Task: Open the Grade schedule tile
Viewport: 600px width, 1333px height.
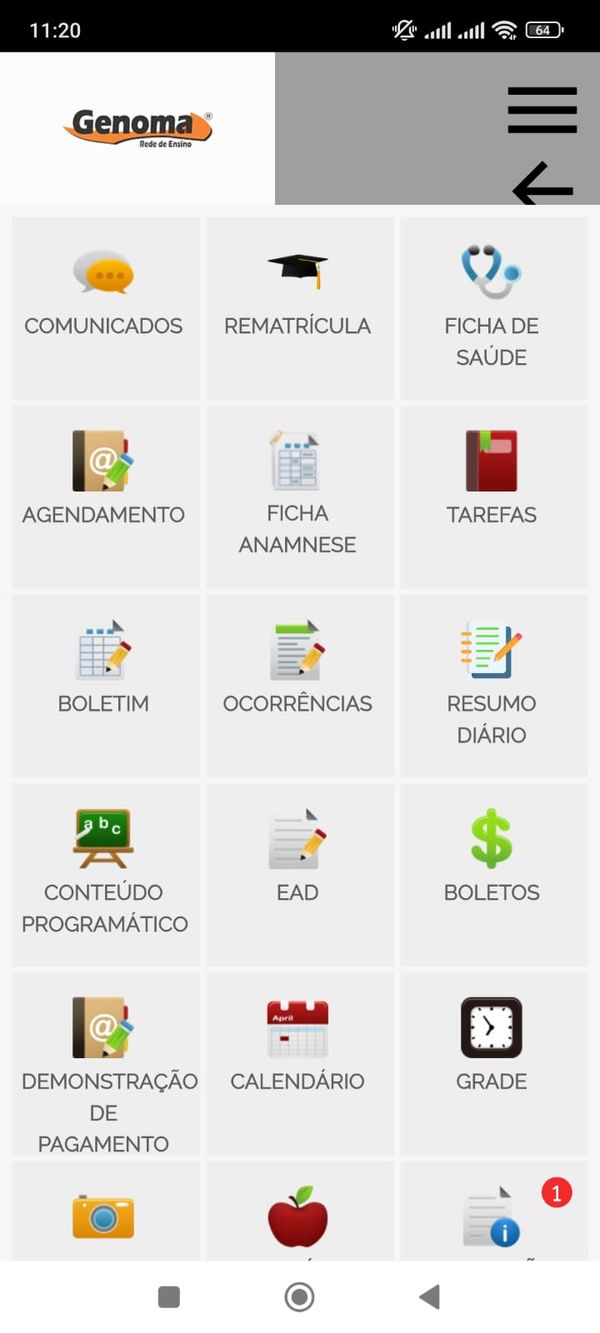Action: pos(494,1064)
